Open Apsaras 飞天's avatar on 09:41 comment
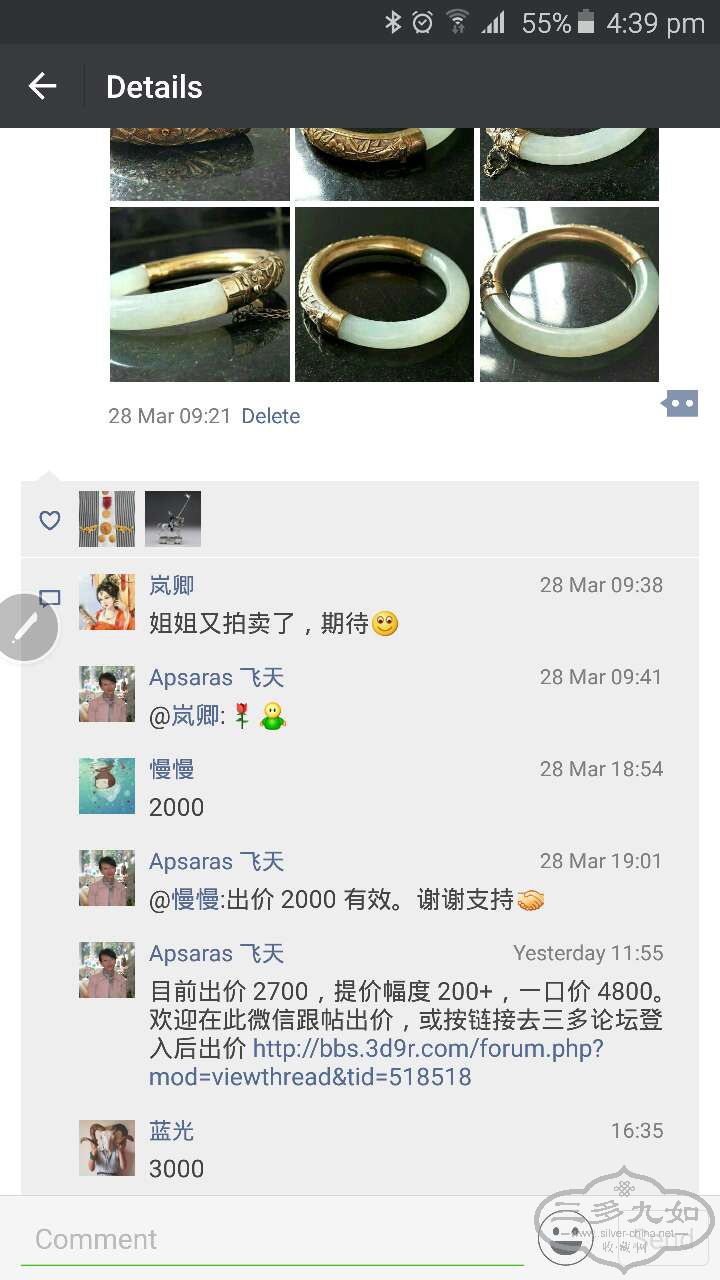This screenshot has height=1280, width=720. pyautogui.click(x=107, y=694)
